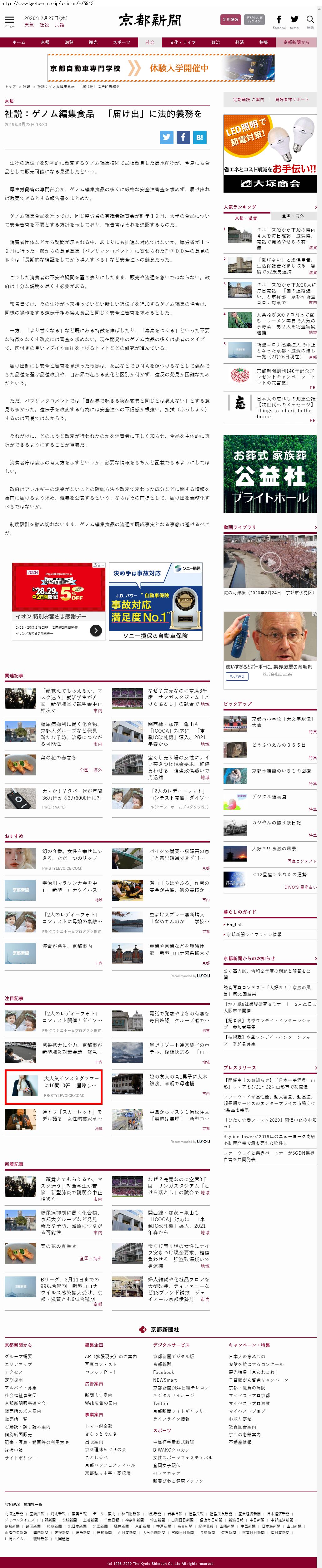Bookmark article with Hatena B! button
Image resolution: width=322 pixels, height=1568 pixels.
[x=199, y=138]
